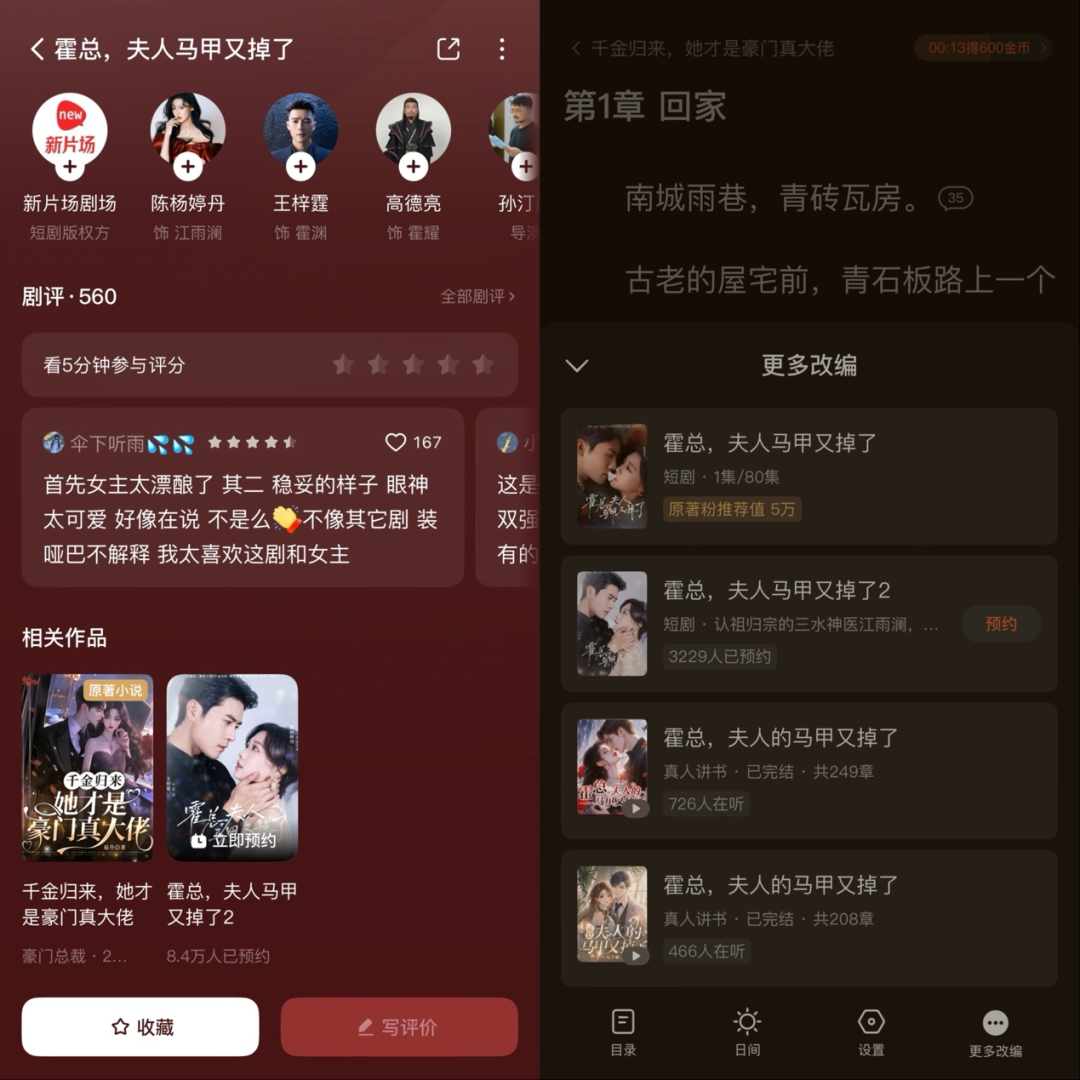Open the reader's 目录 table of contents
Viewport: 1080px width, 1080px height.
[x=623, y=1032]
